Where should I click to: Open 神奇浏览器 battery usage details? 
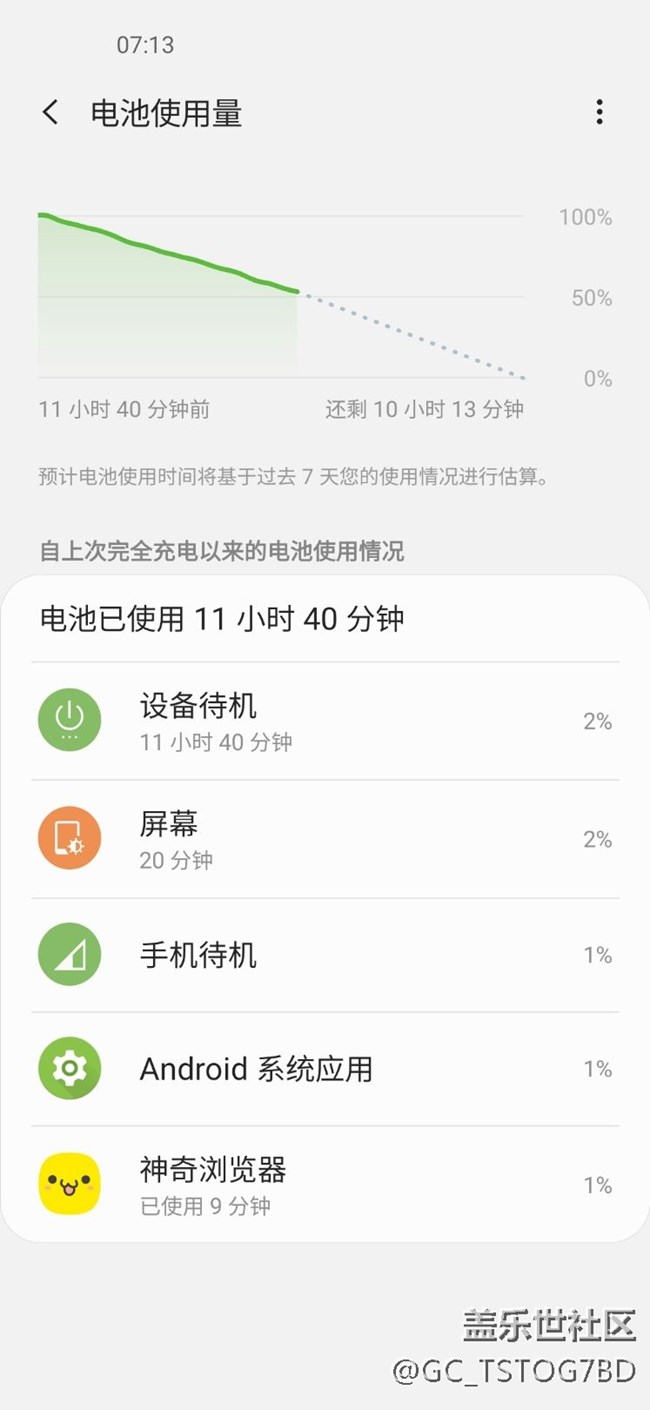[x=325, y=1184]
